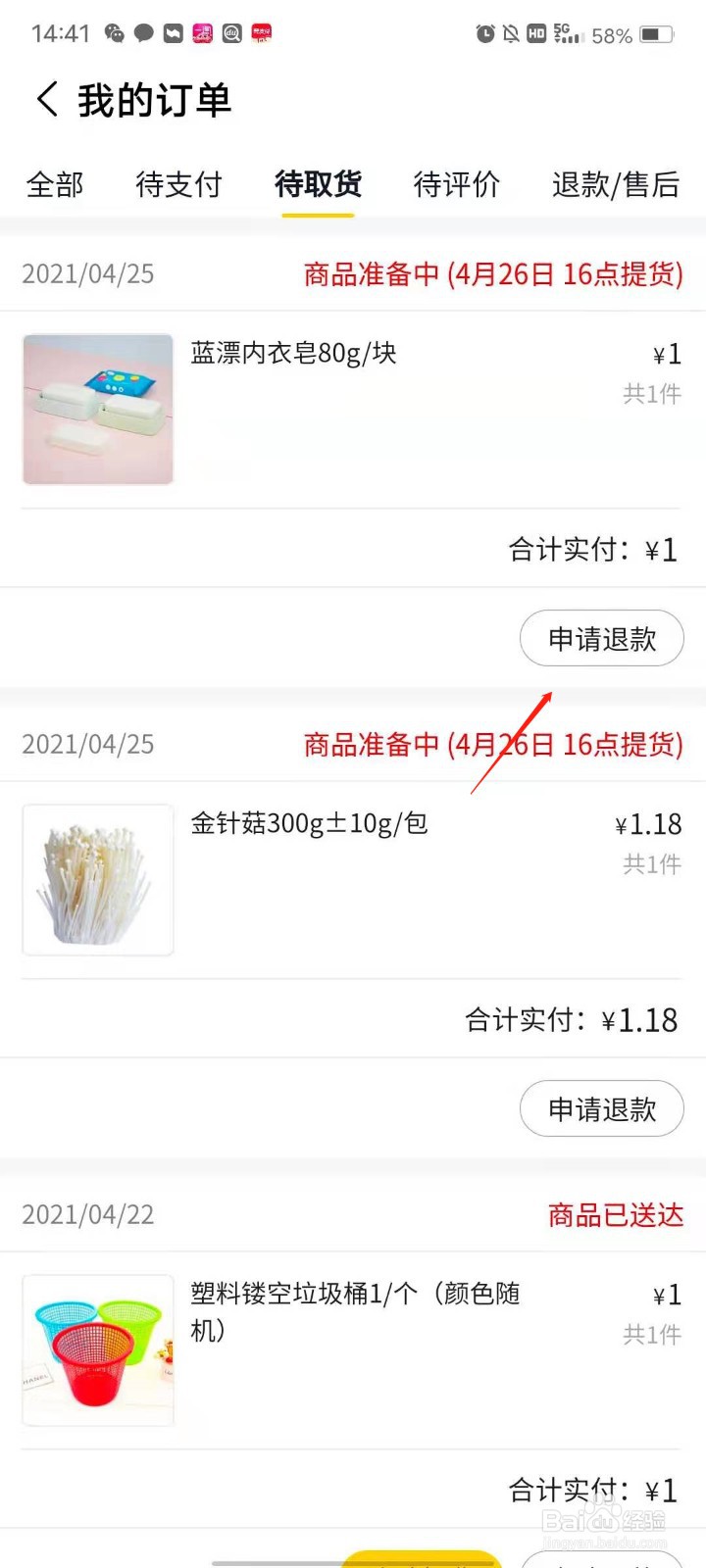The image size is (706, 1568).
Task: Switch to the 退款/售后 tab
Action: pos(616,184)
